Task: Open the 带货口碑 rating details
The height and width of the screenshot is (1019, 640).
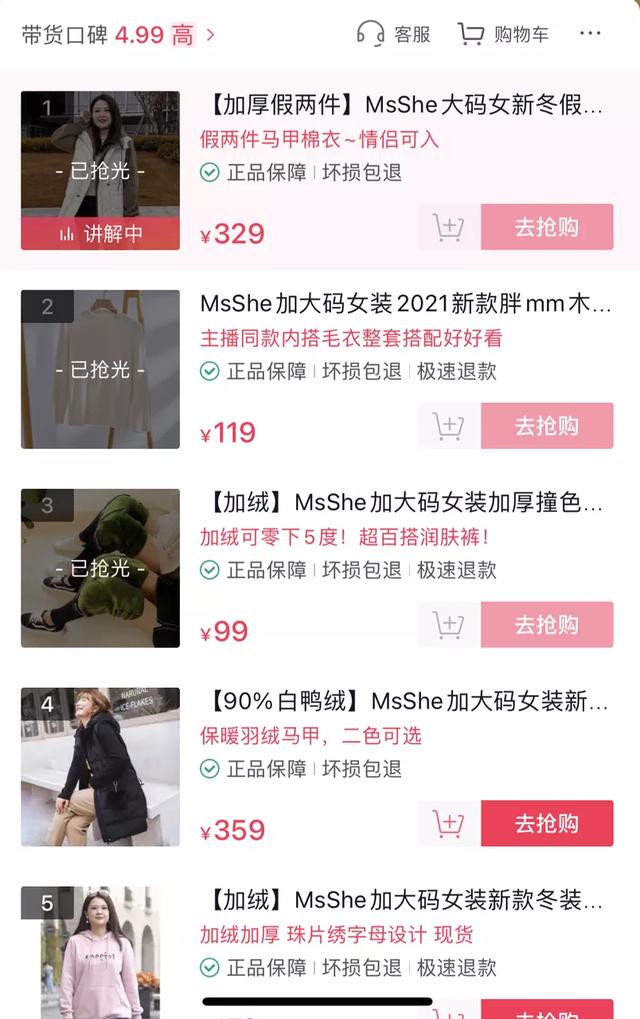Action: (118, 35)
